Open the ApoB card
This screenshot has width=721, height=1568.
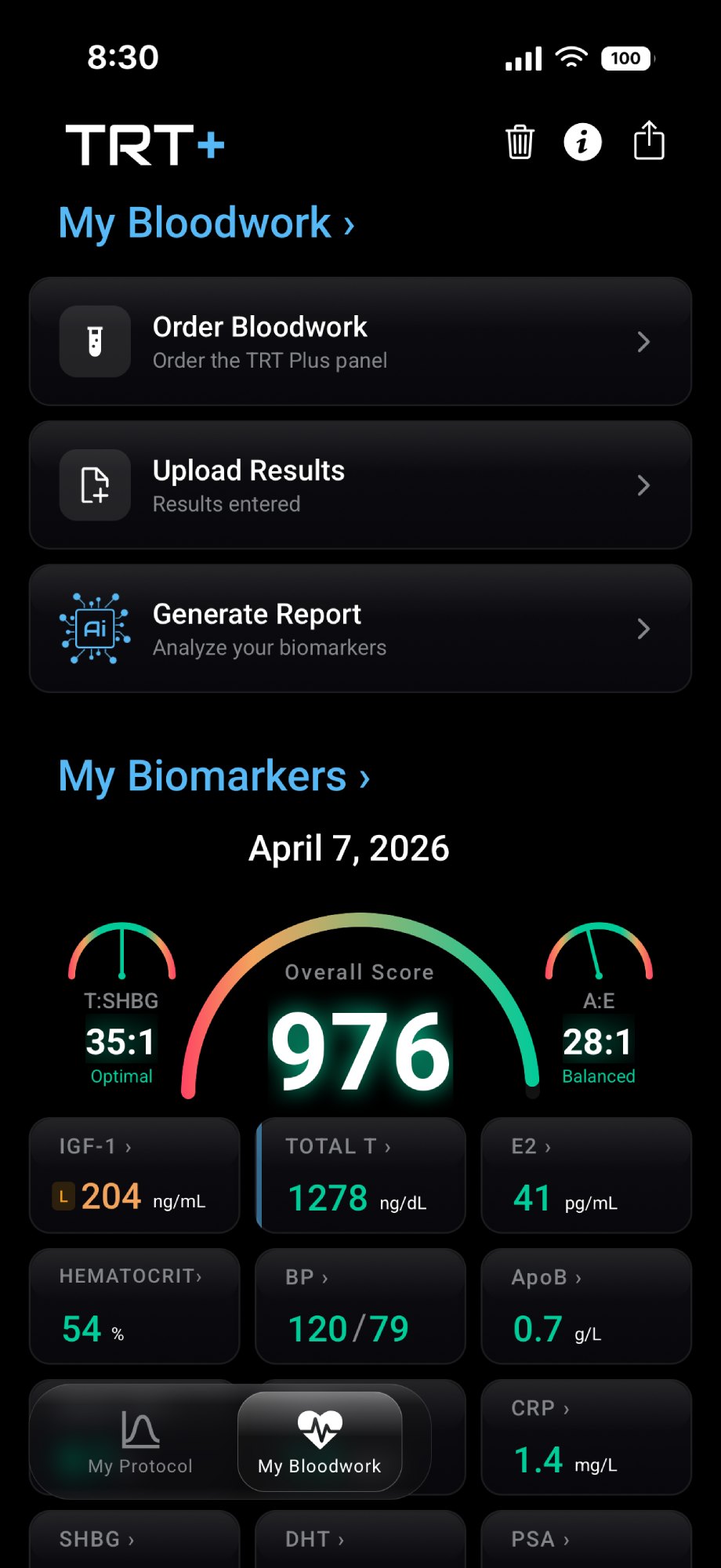tap(586, 1306)
